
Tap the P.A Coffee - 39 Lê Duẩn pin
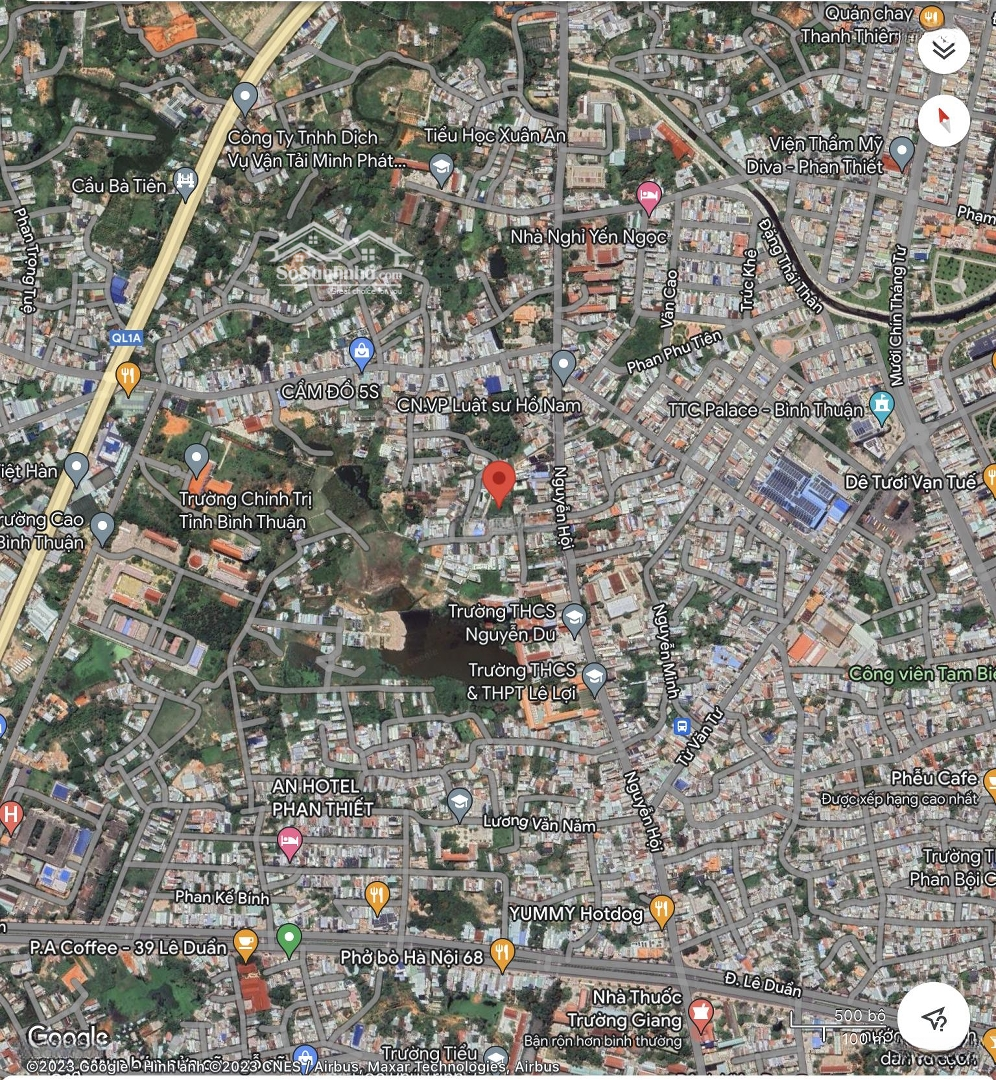[x=245, y=942]
